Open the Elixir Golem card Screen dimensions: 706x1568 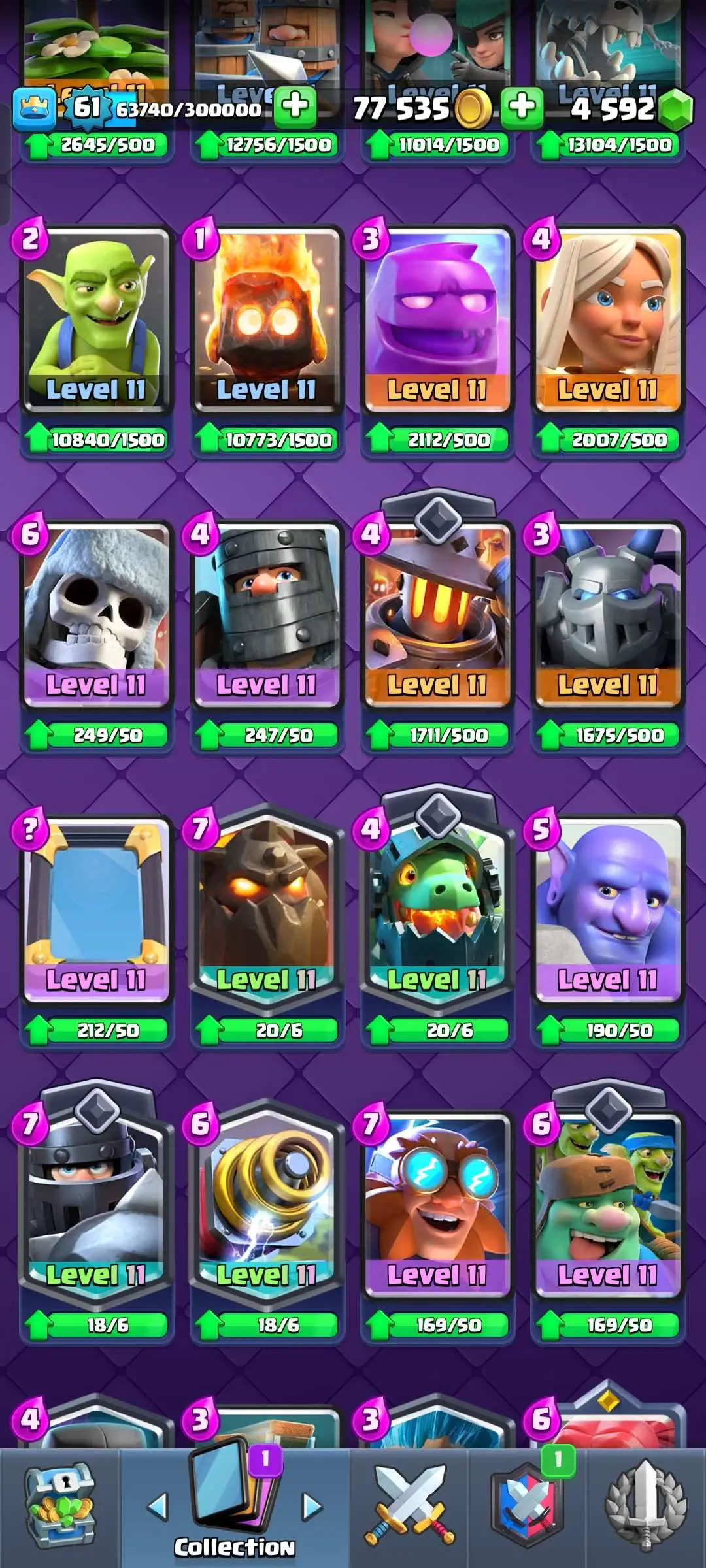pos(437,320)
